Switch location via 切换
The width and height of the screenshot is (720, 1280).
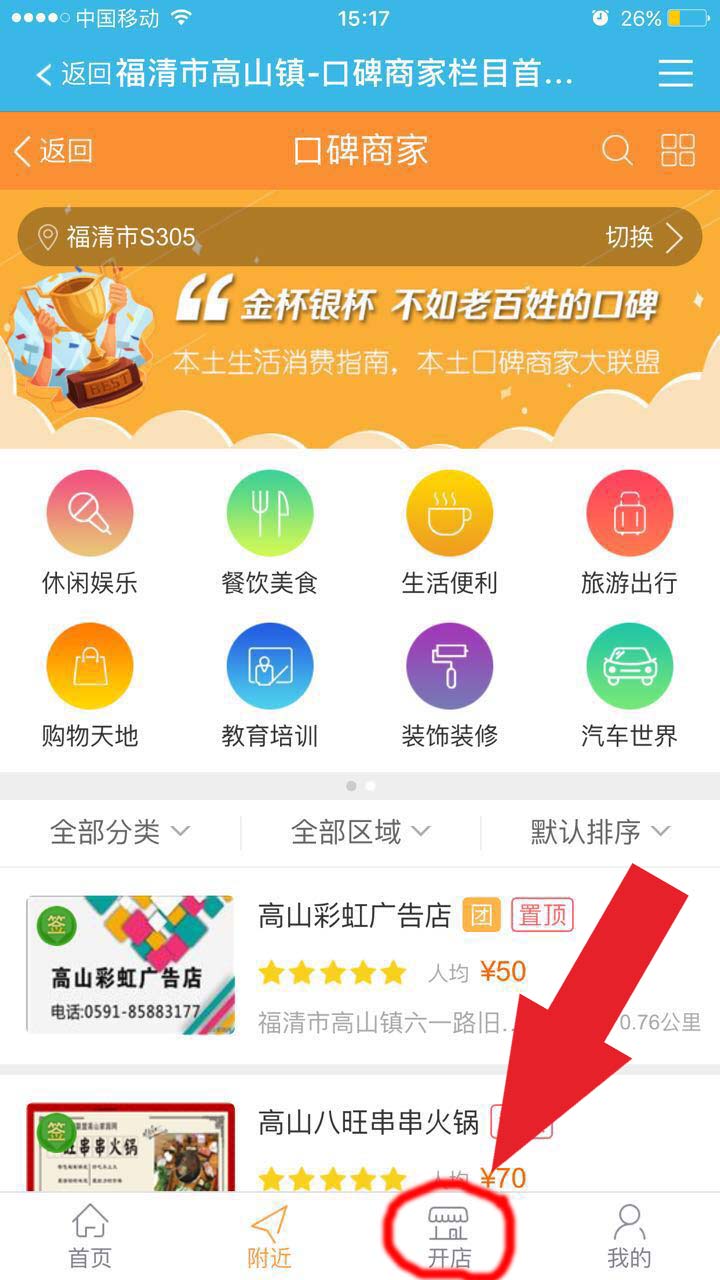(645, 237)
